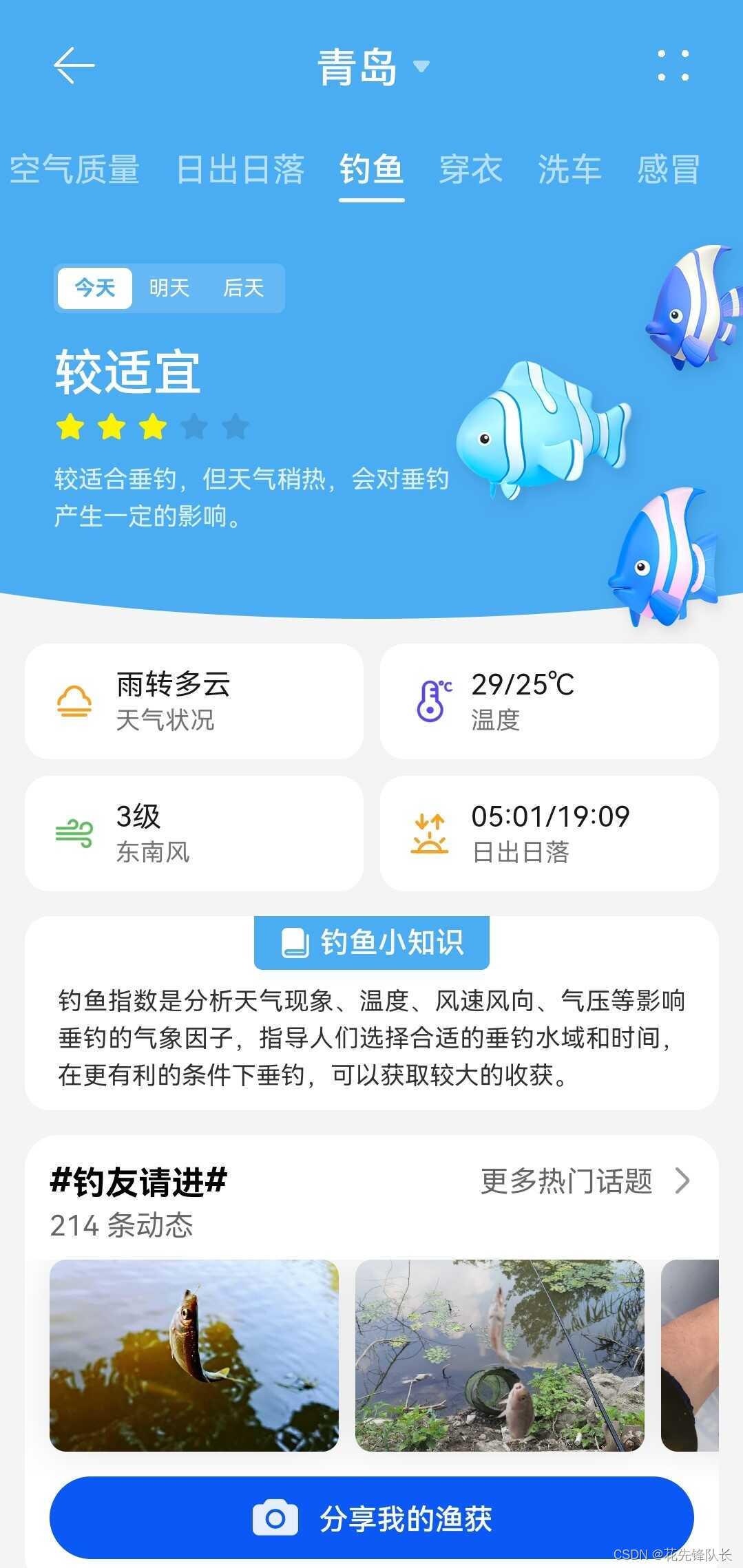
Task: Switch to the 日出日落 tab
Action: pyautogui.click(x=240, y=169)
